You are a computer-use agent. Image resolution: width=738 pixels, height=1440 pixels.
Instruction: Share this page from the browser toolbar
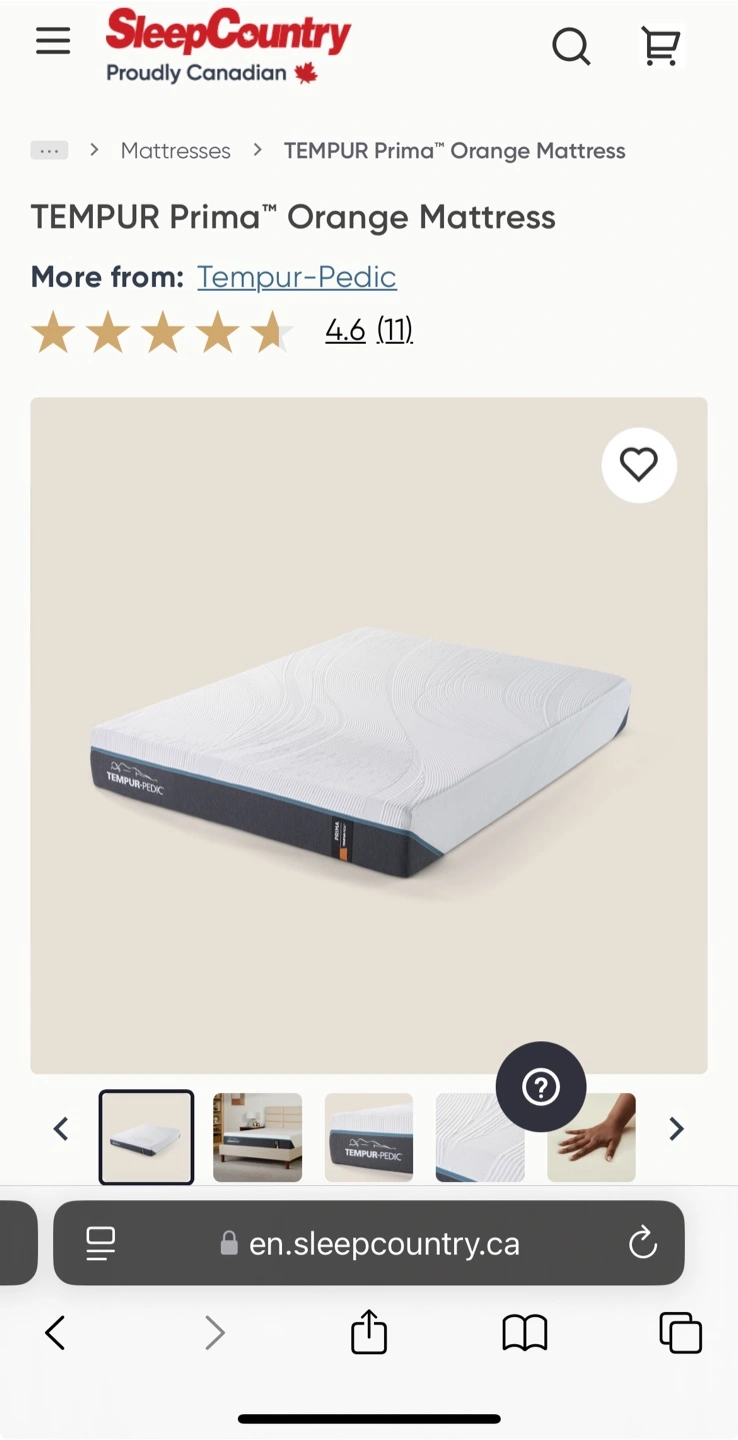pyautogui.click(x=369, y=1332)
